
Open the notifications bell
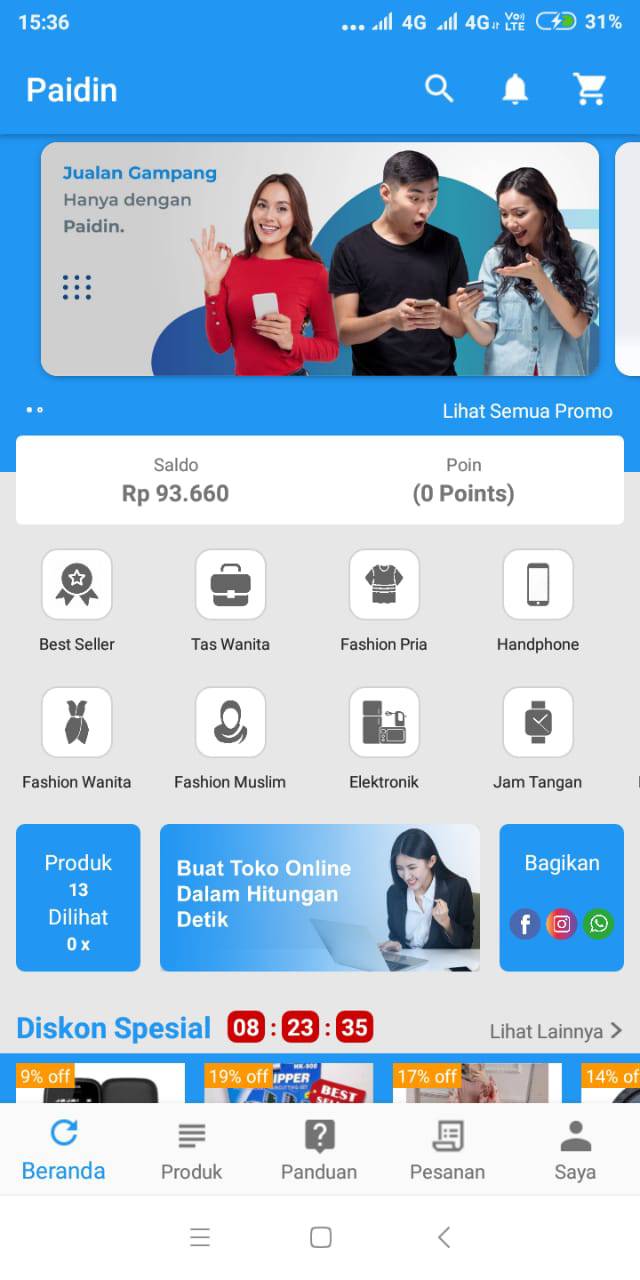[x=515, y=89]
